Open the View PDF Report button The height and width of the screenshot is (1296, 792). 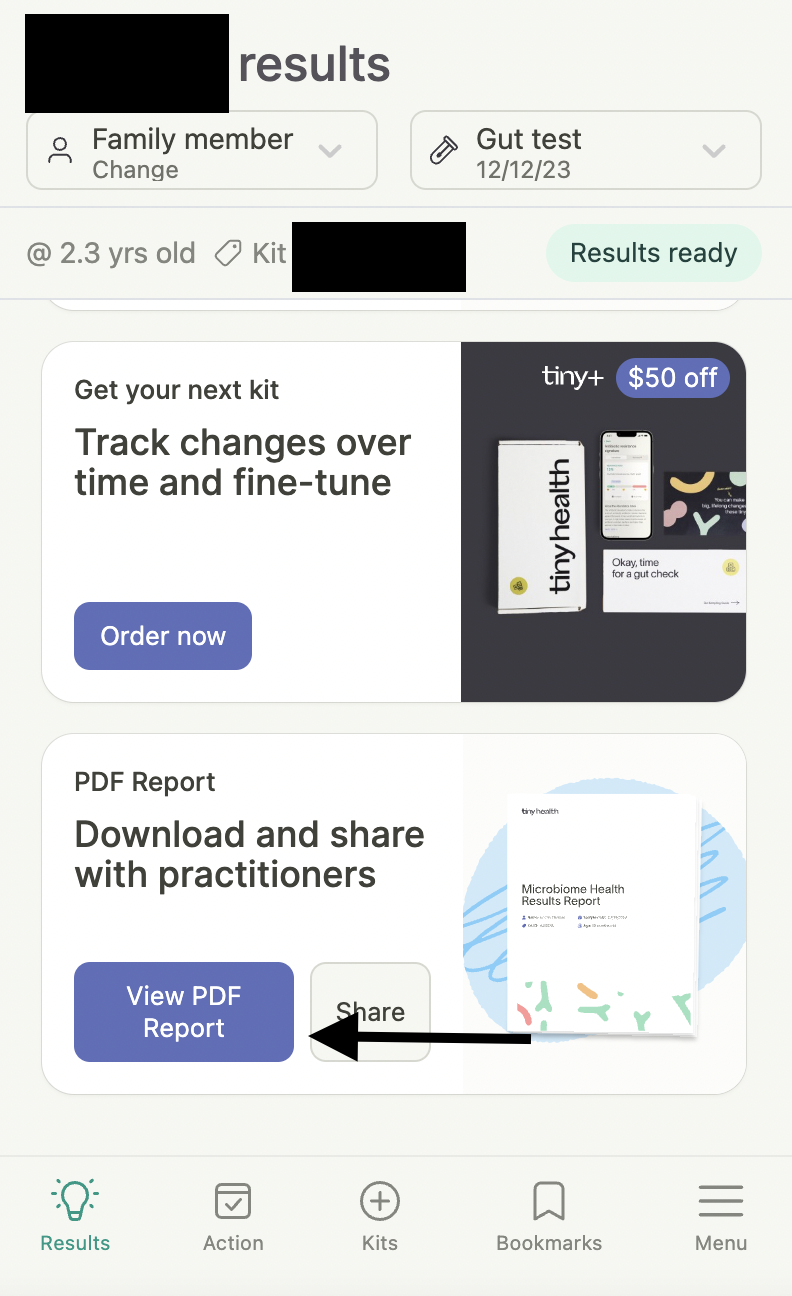[184, 1012]
